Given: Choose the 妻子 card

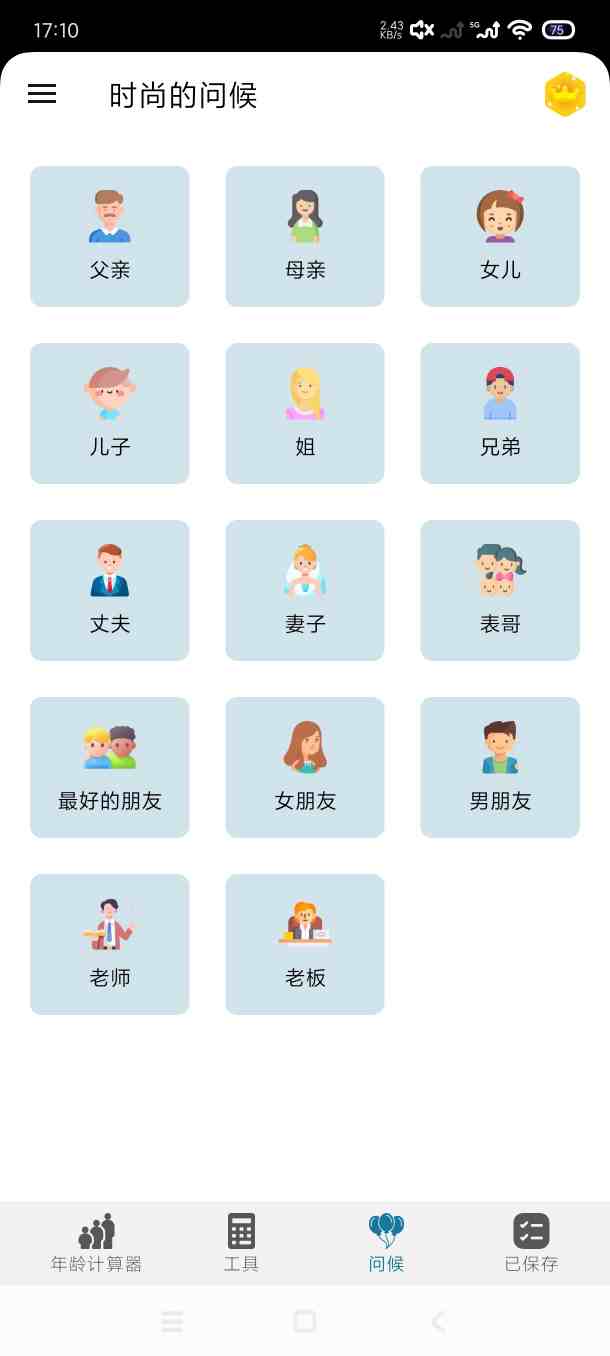Looking at the screenshot, I should 305,590.
